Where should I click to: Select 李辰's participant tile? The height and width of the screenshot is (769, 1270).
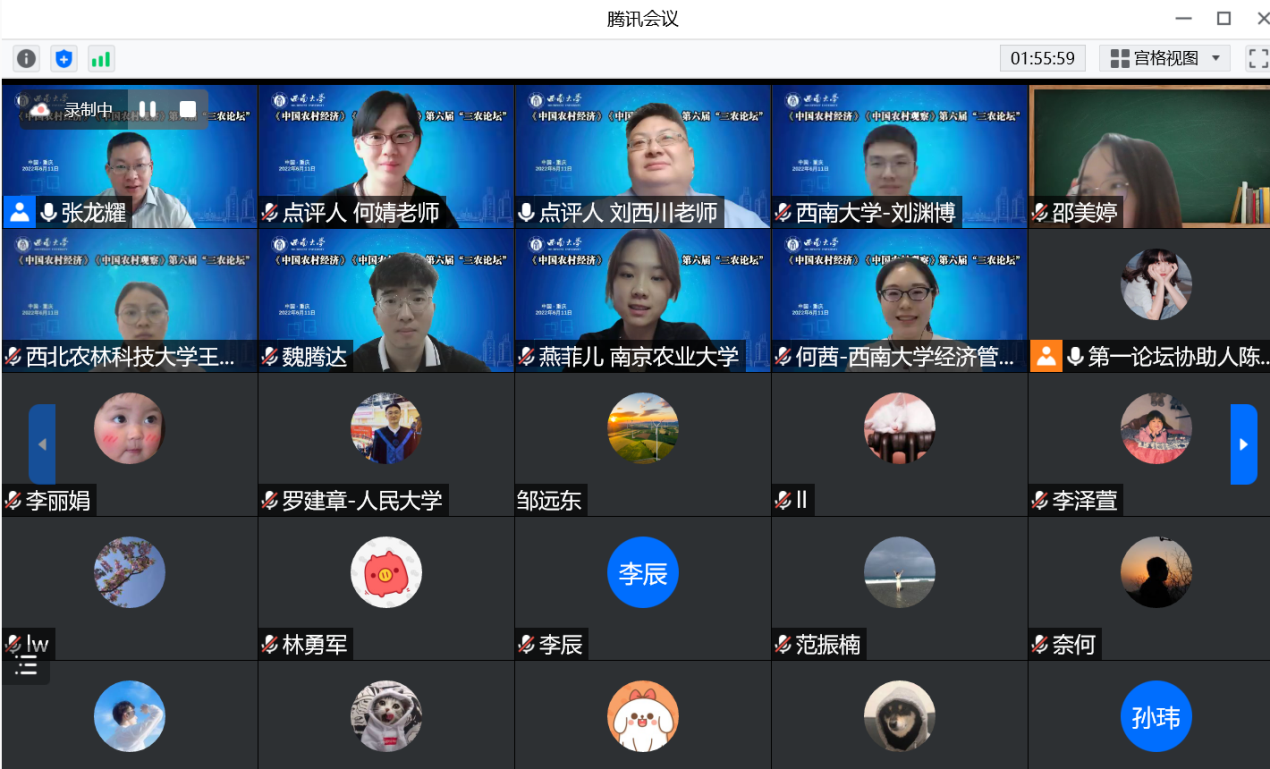[643, 588]
